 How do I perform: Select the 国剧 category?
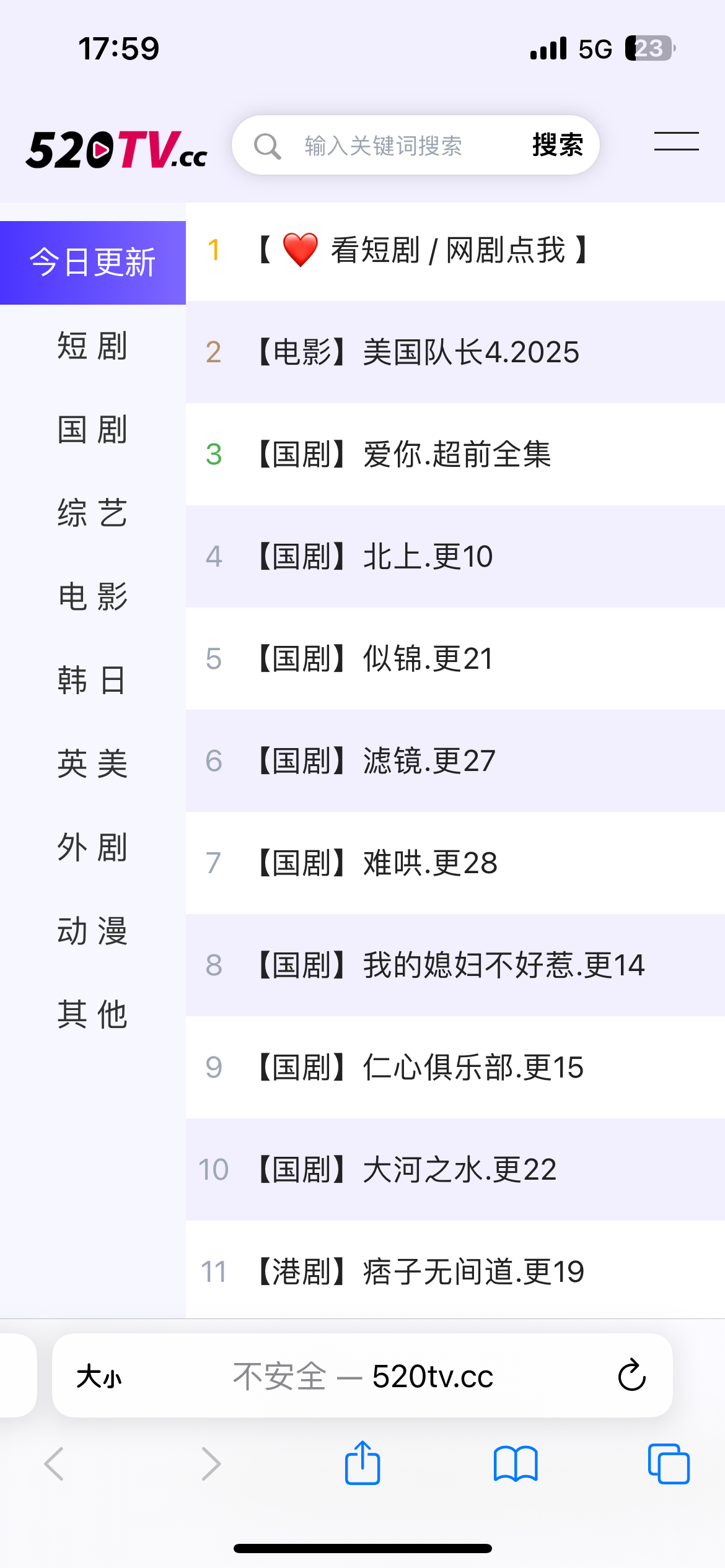[92, 429]
